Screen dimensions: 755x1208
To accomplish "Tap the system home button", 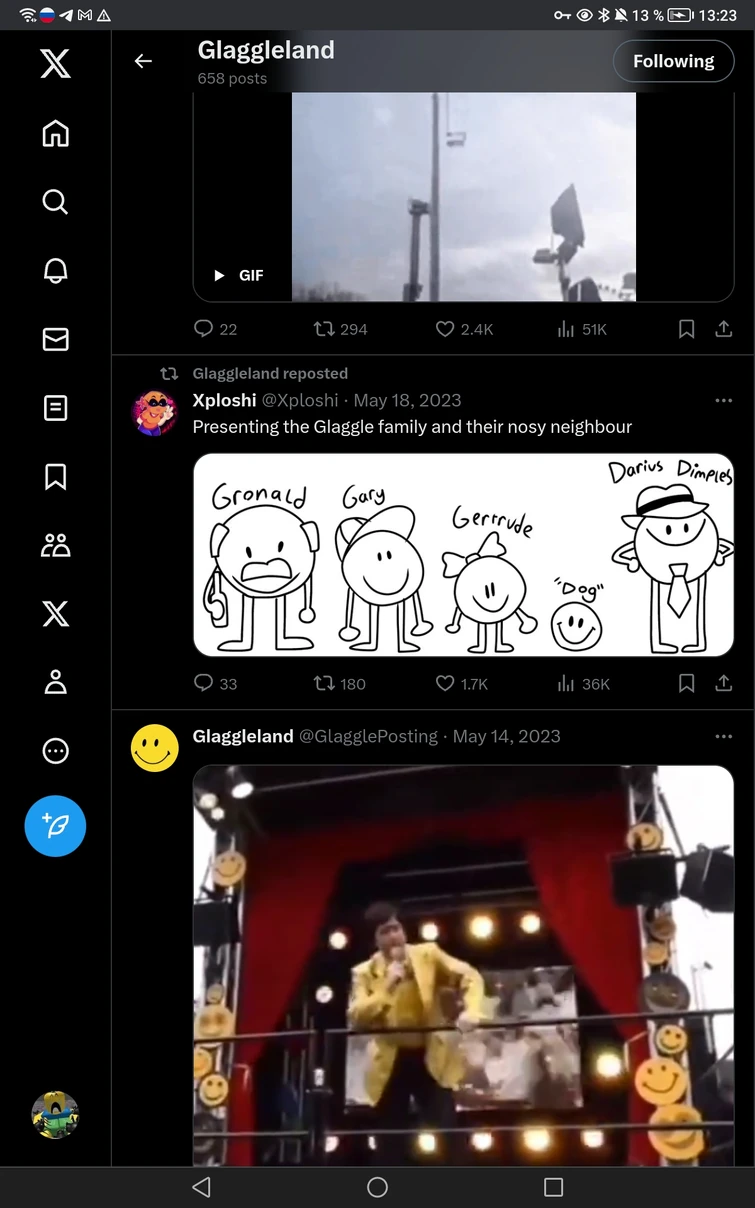I will coord(377,1187).
